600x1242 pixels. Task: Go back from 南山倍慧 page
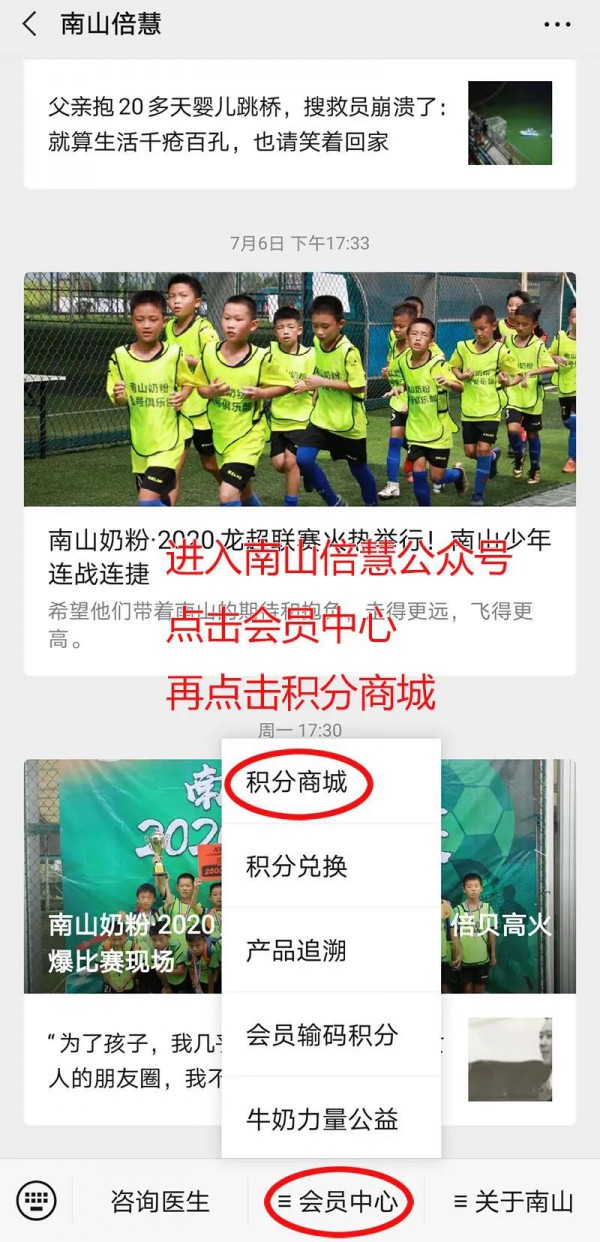pyautogui.click(x=29, y=24)
